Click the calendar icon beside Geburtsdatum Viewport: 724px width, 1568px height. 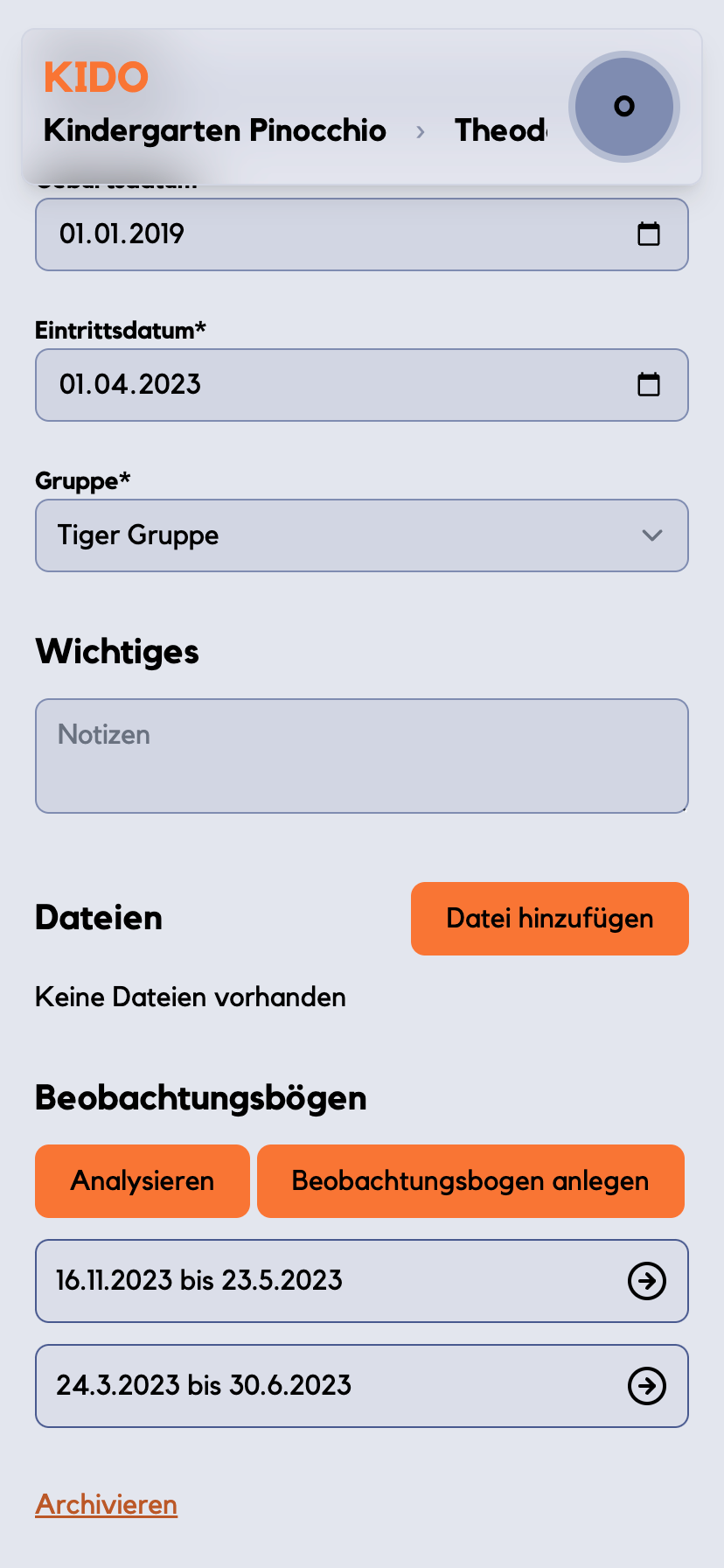coord(649,234)
